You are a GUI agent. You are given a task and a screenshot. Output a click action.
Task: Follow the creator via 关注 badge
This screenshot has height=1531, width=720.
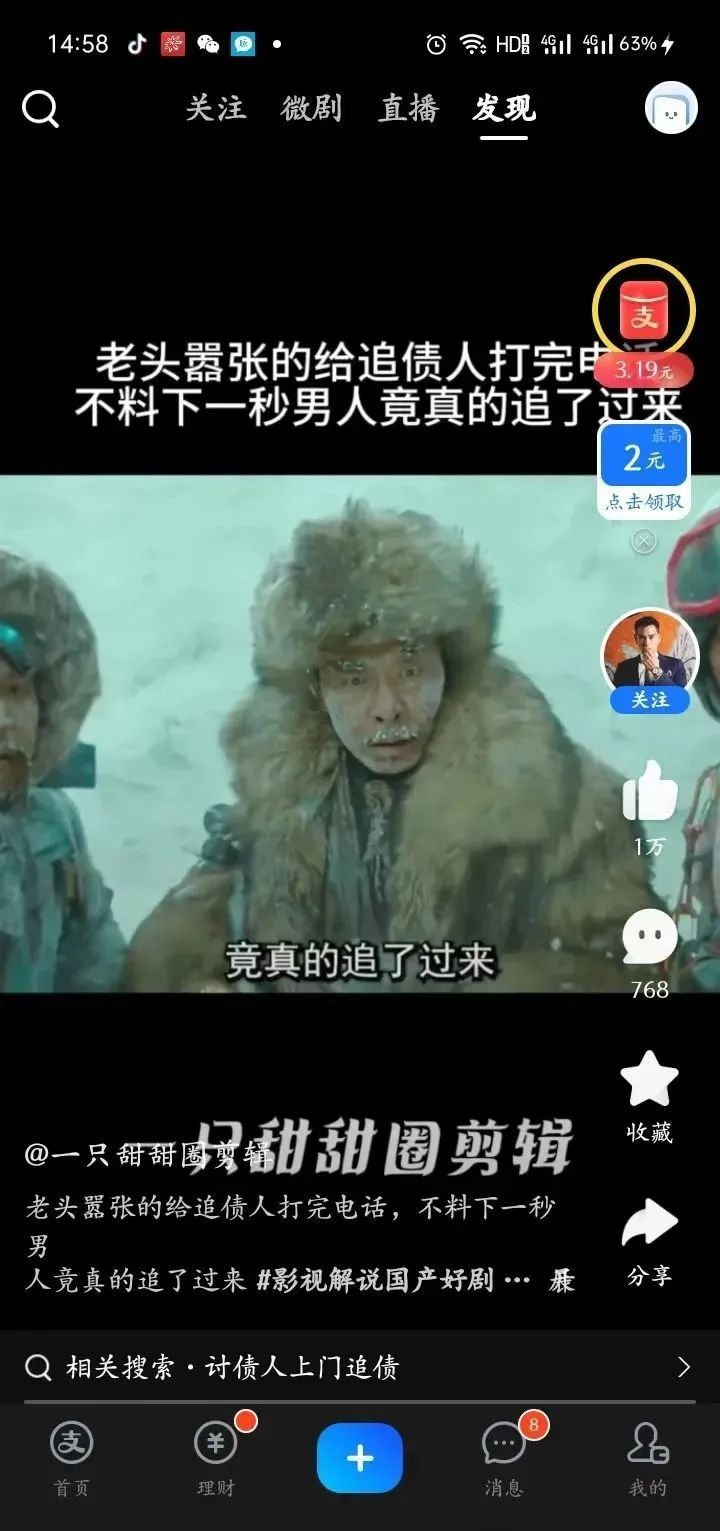(650, 700)
